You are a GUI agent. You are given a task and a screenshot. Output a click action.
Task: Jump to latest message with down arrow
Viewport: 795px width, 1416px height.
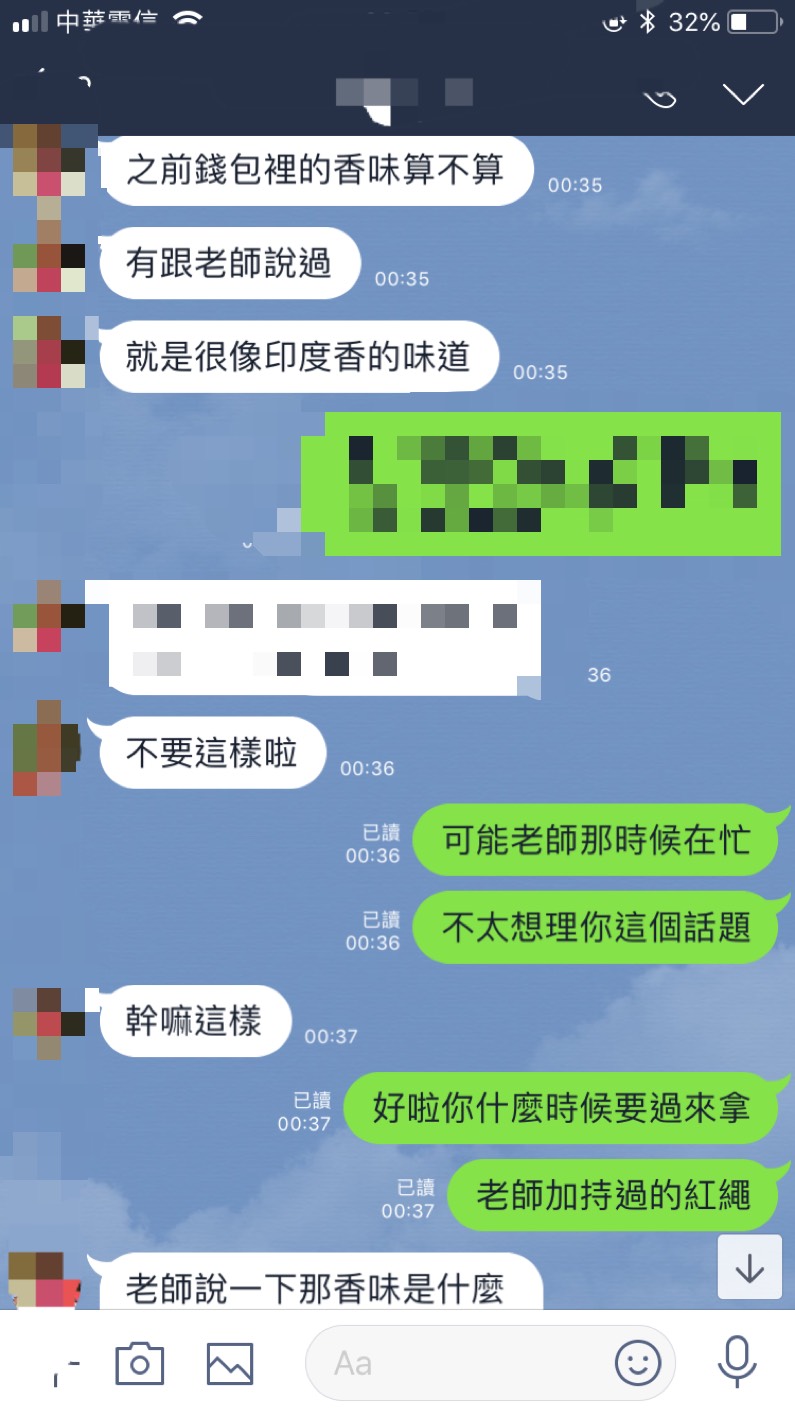click(x=749, y=1268)
